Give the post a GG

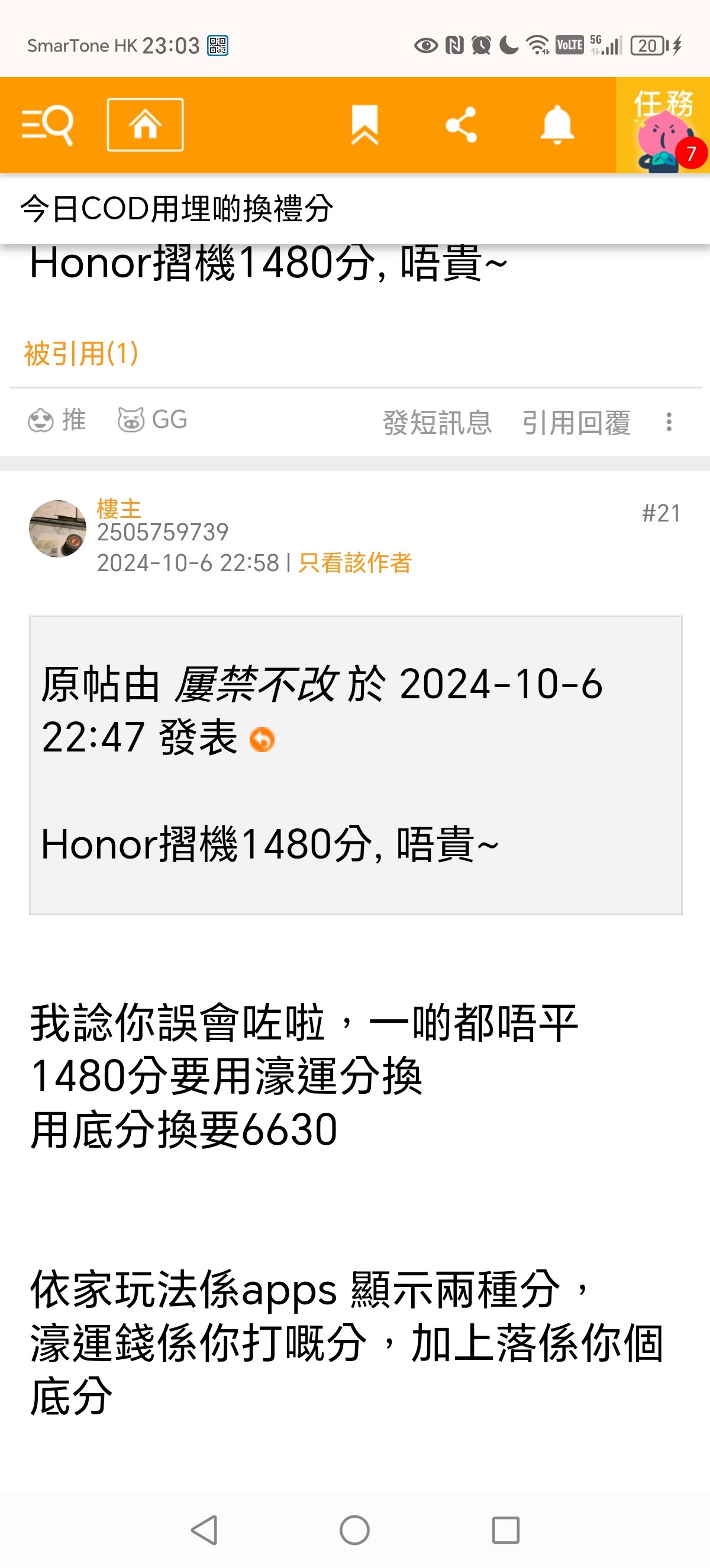tap(152, 420)
